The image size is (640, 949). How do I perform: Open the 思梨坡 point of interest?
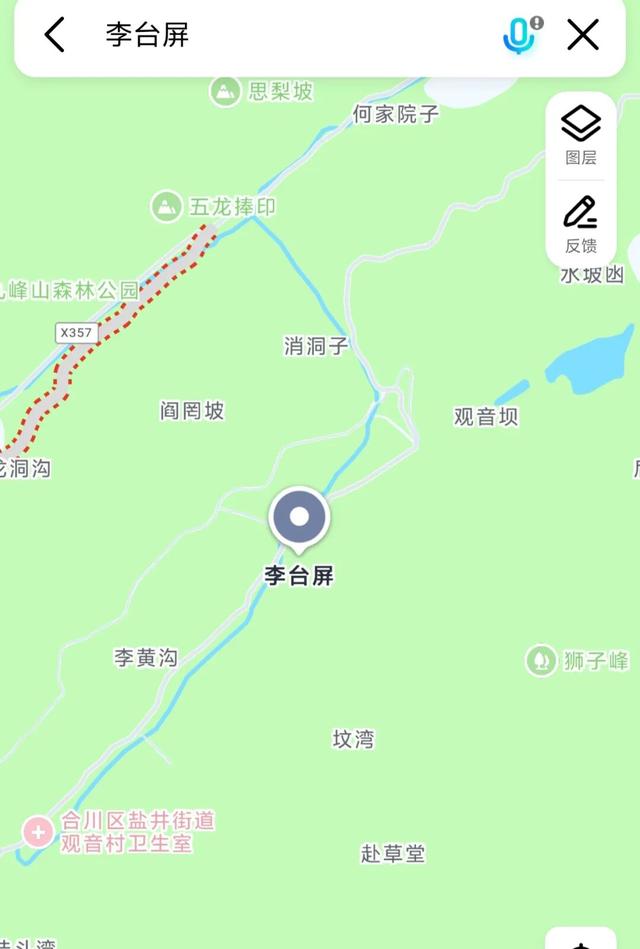pos(225,91)
